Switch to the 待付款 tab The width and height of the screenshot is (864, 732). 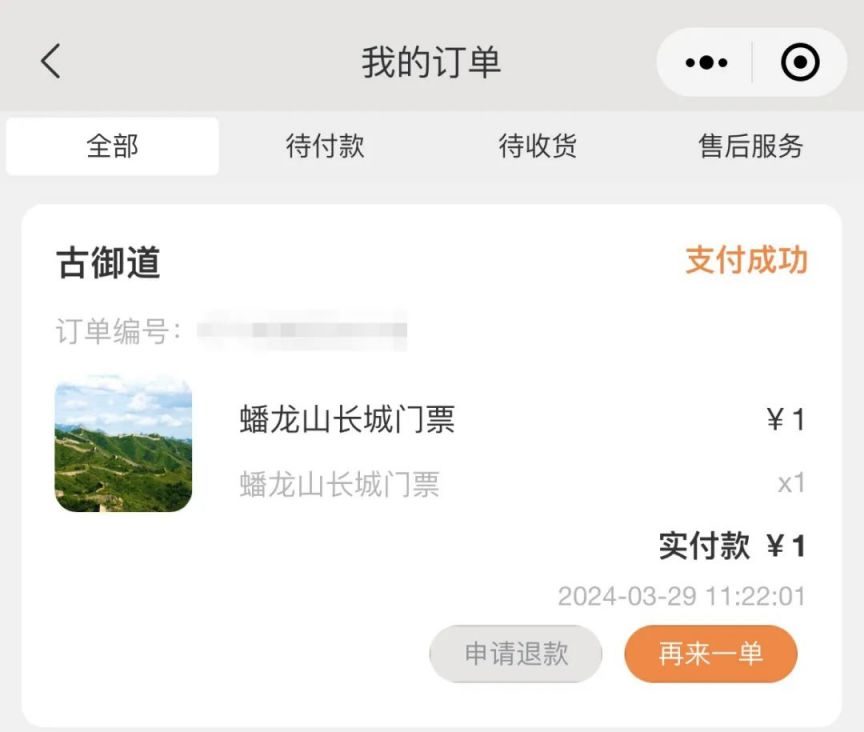(x=325, y=146)
